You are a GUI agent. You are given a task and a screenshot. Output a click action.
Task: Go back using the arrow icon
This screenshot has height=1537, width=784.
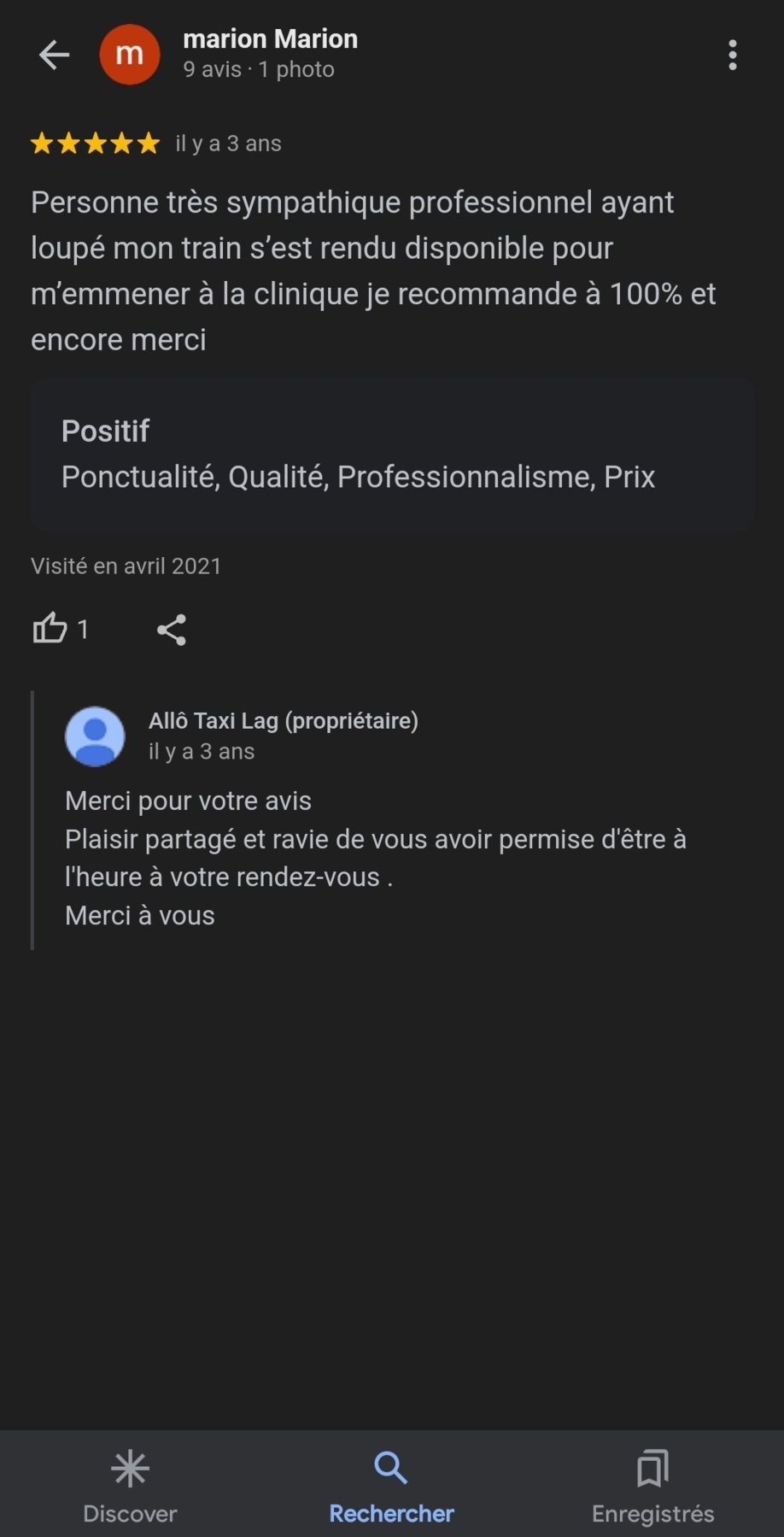tap(54, 55)
